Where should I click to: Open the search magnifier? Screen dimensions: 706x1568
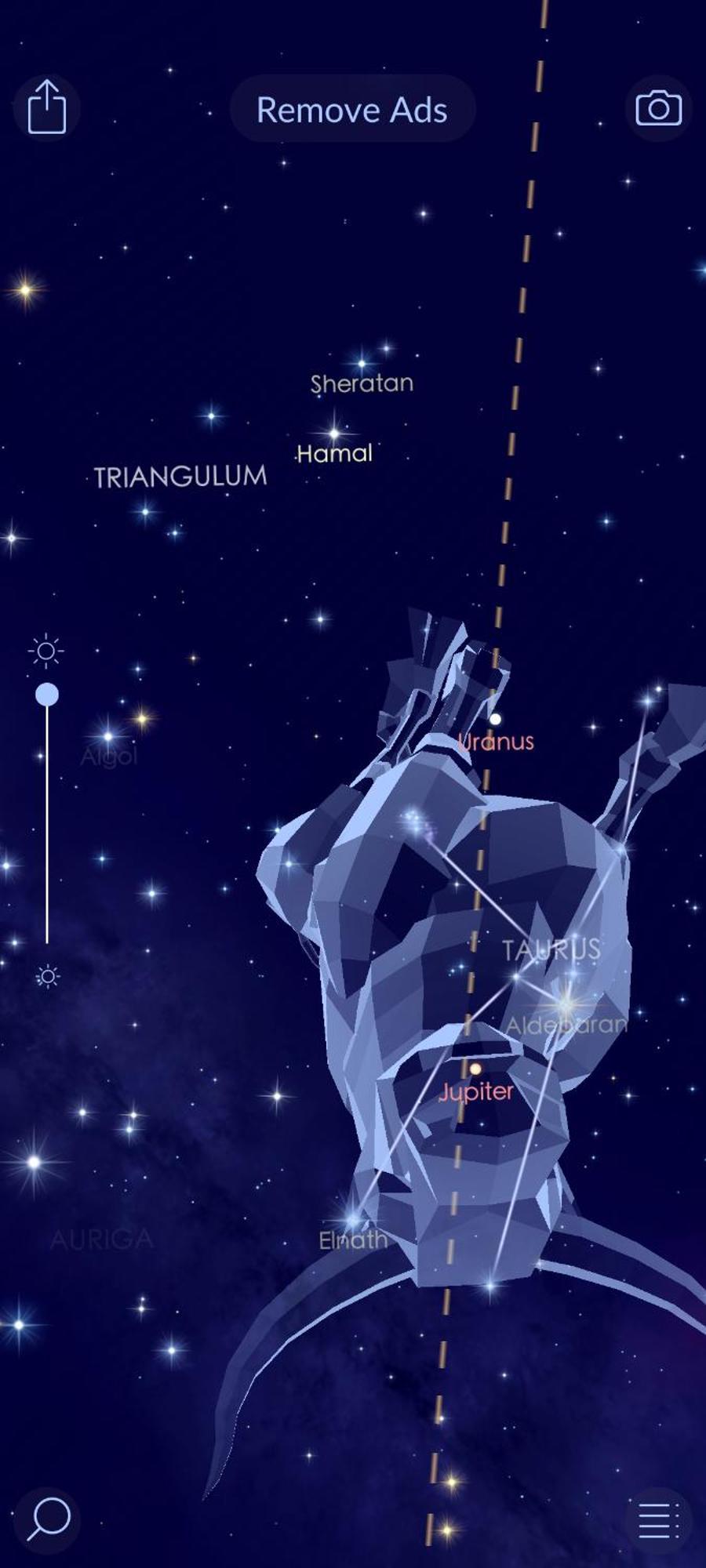click(49, 1519)
